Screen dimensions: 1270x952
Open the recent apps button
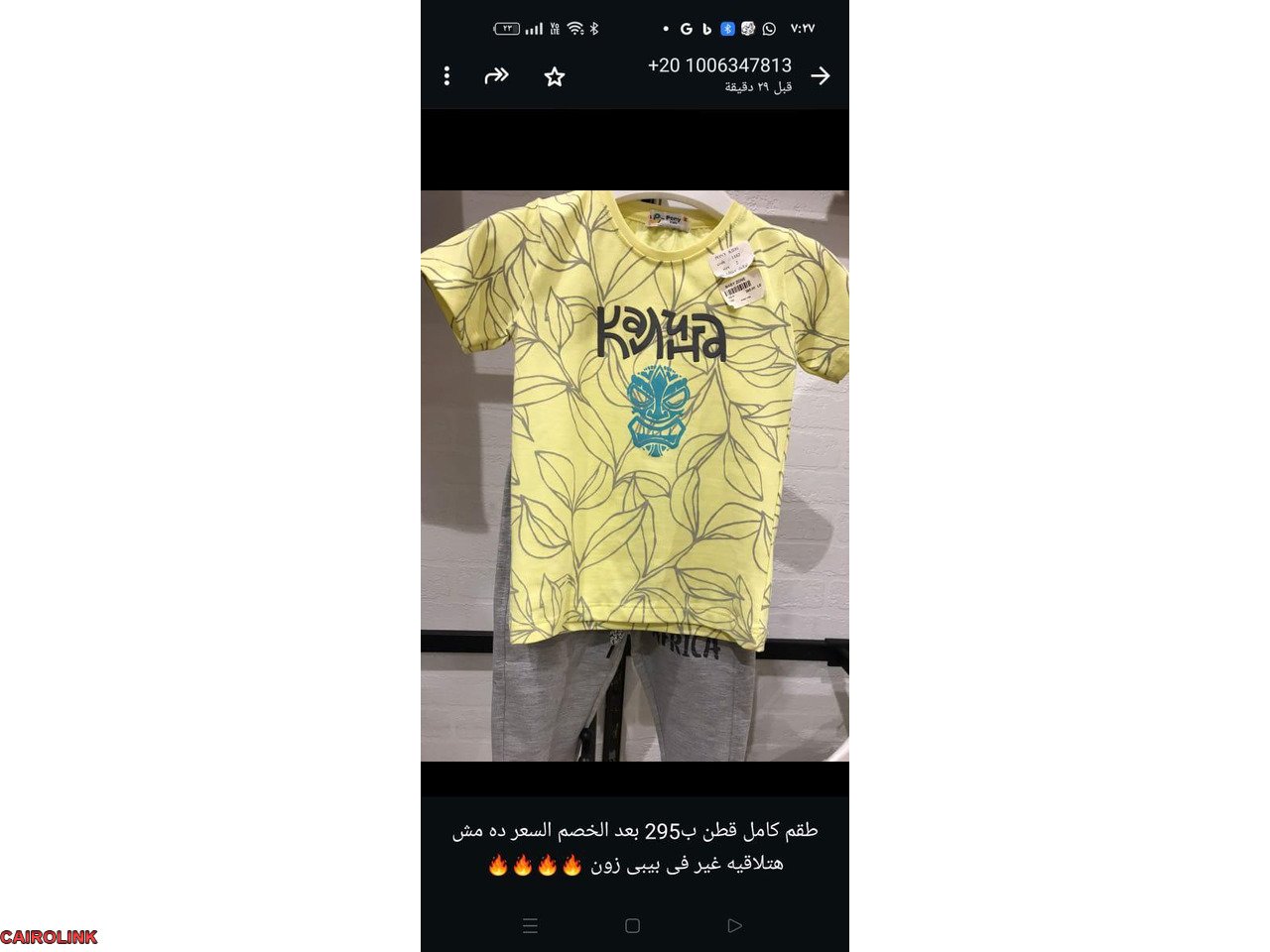(530, 925)
